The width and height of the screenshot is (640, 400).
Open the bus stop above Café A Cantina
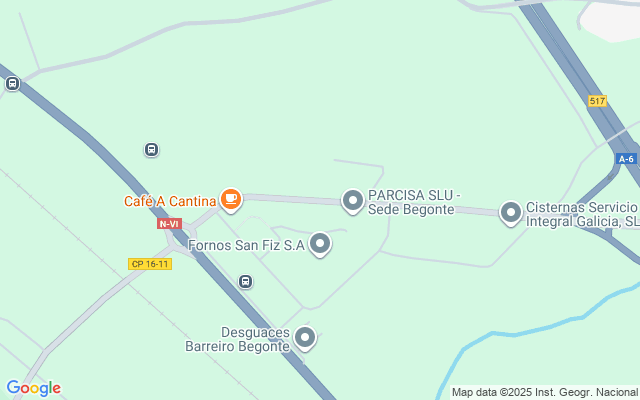(x=151, y=149)
